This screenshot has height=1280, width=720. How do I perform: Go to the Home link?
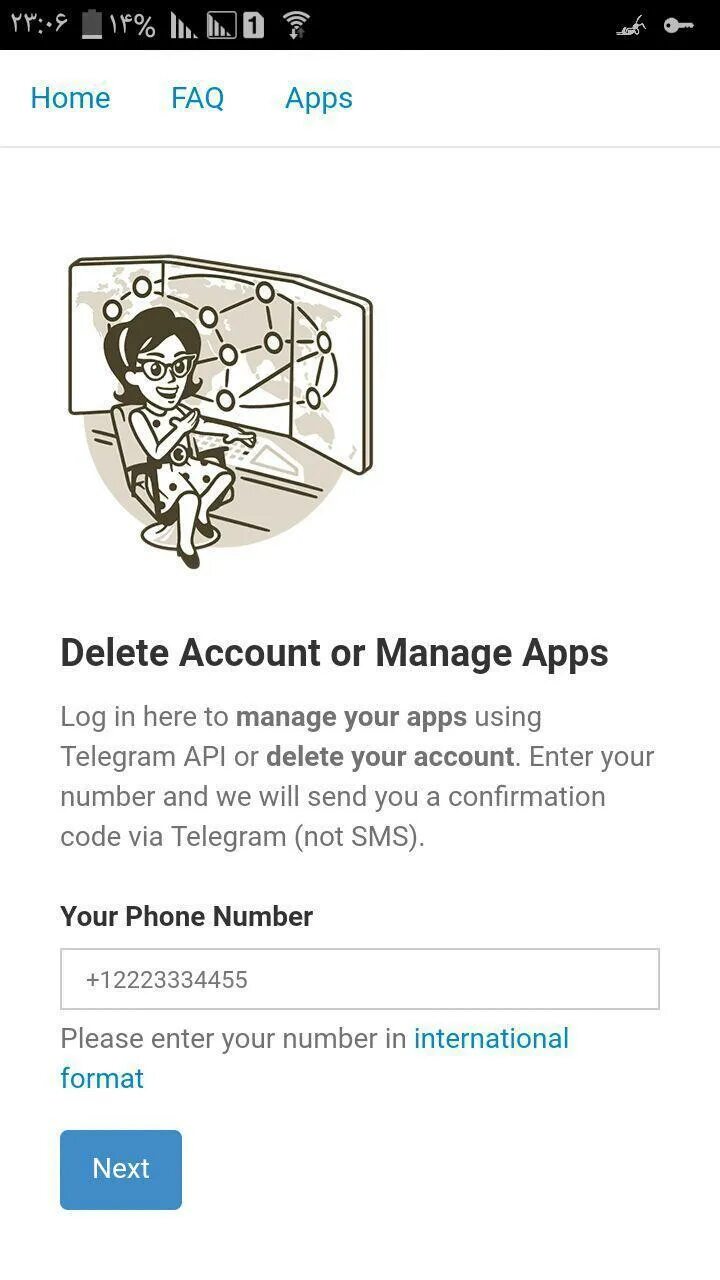70,98
